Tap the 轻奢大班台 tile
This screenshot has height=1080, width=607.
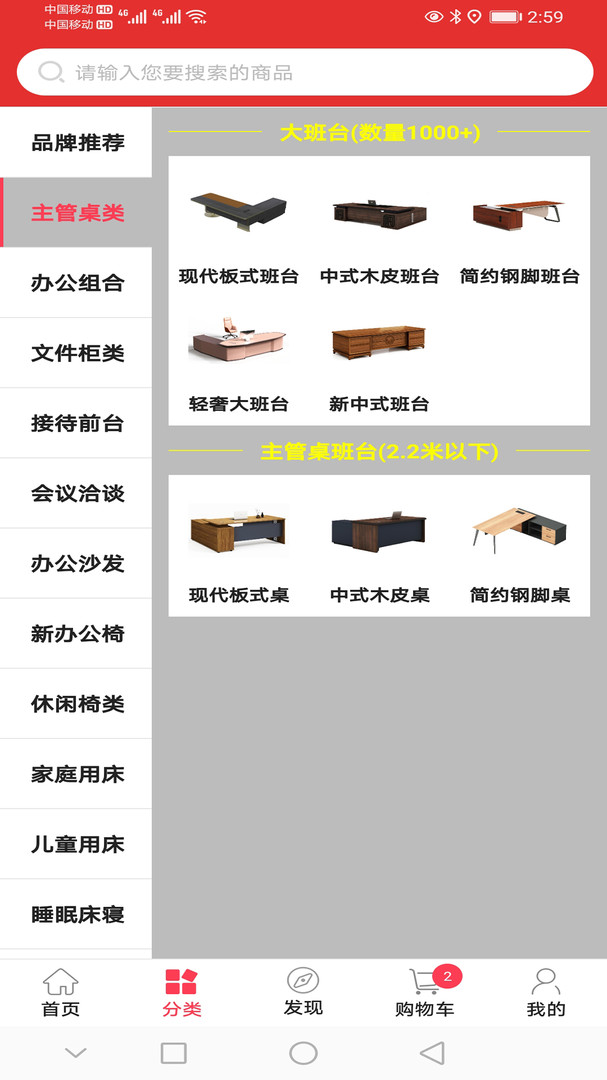click(x=238, y=361)
